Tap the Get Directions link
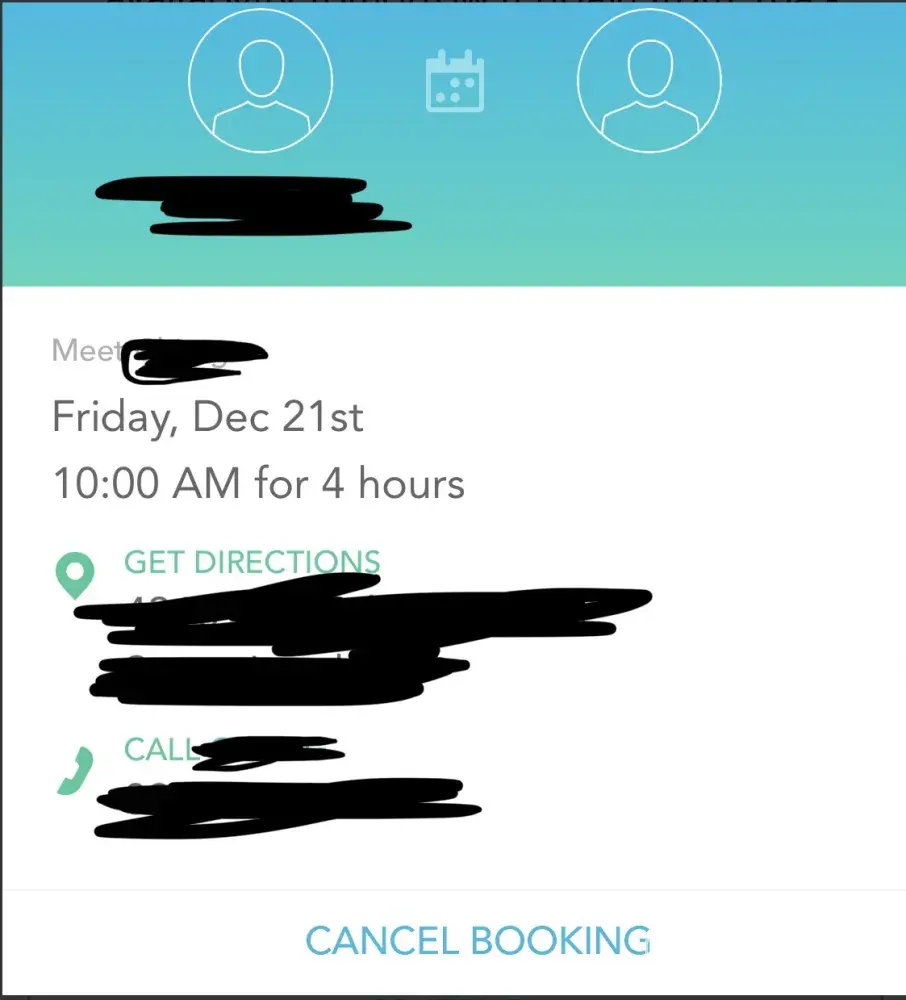 click(x=251, y=562)
